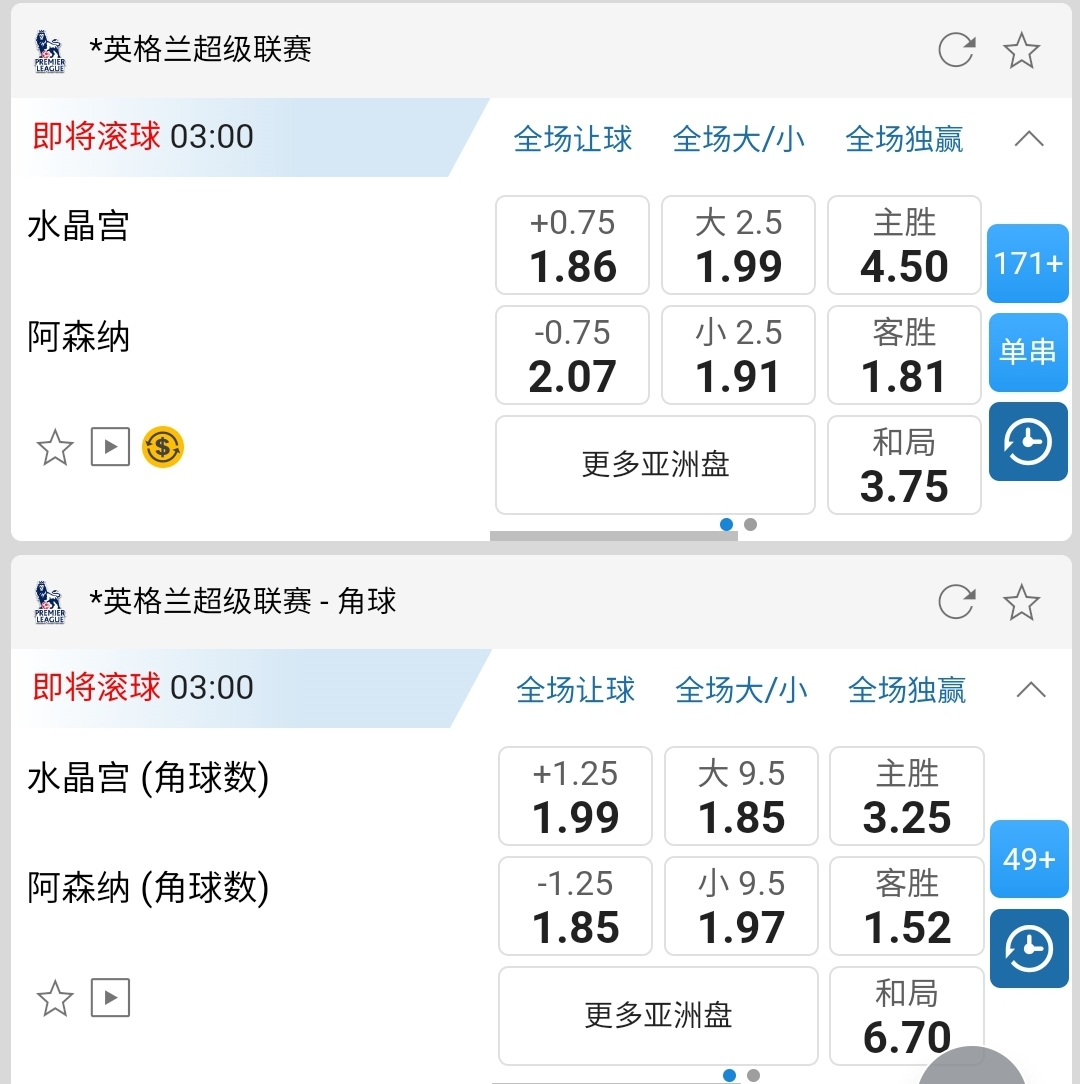Select 水晶宫 +0.75 handicap at 1.86
Screen dimensions: 1080x1084
coord(572,245)
